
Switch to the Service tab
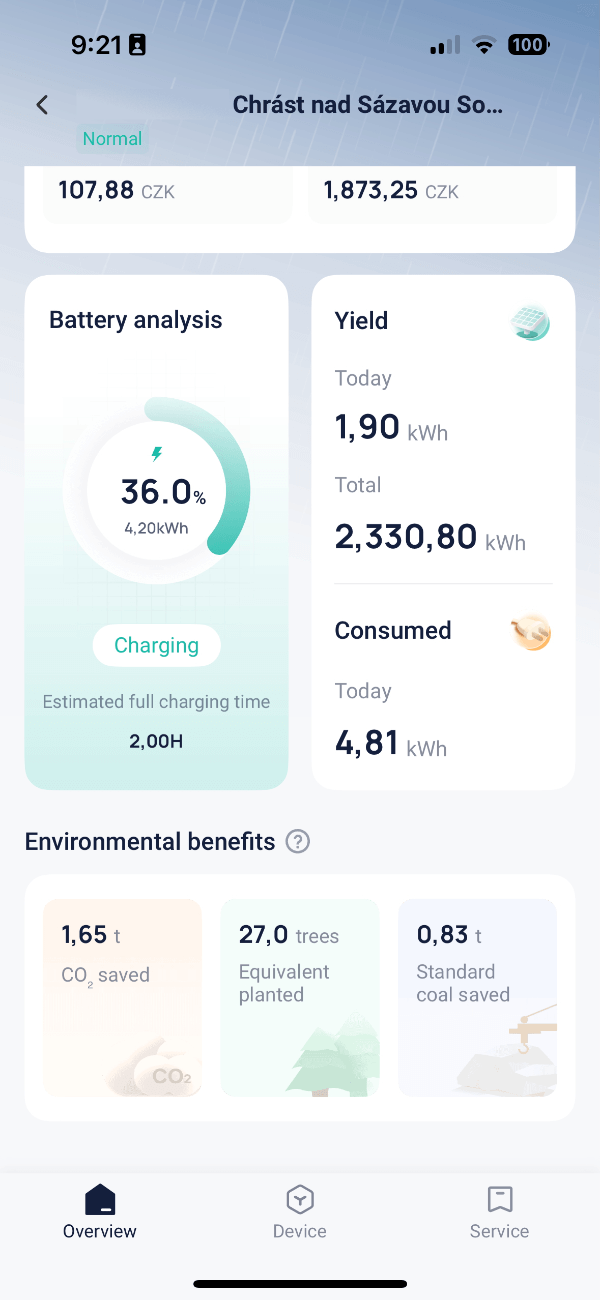click(499, 1212)
